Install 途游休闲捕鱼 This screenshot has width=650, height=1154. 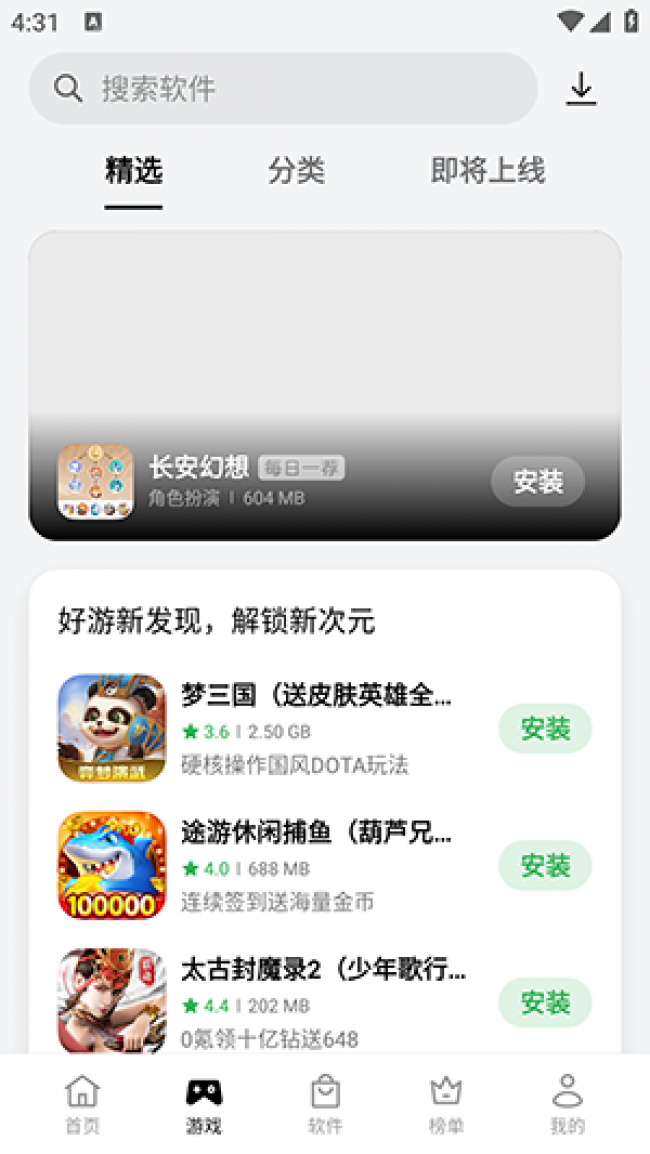click(545, 866)
